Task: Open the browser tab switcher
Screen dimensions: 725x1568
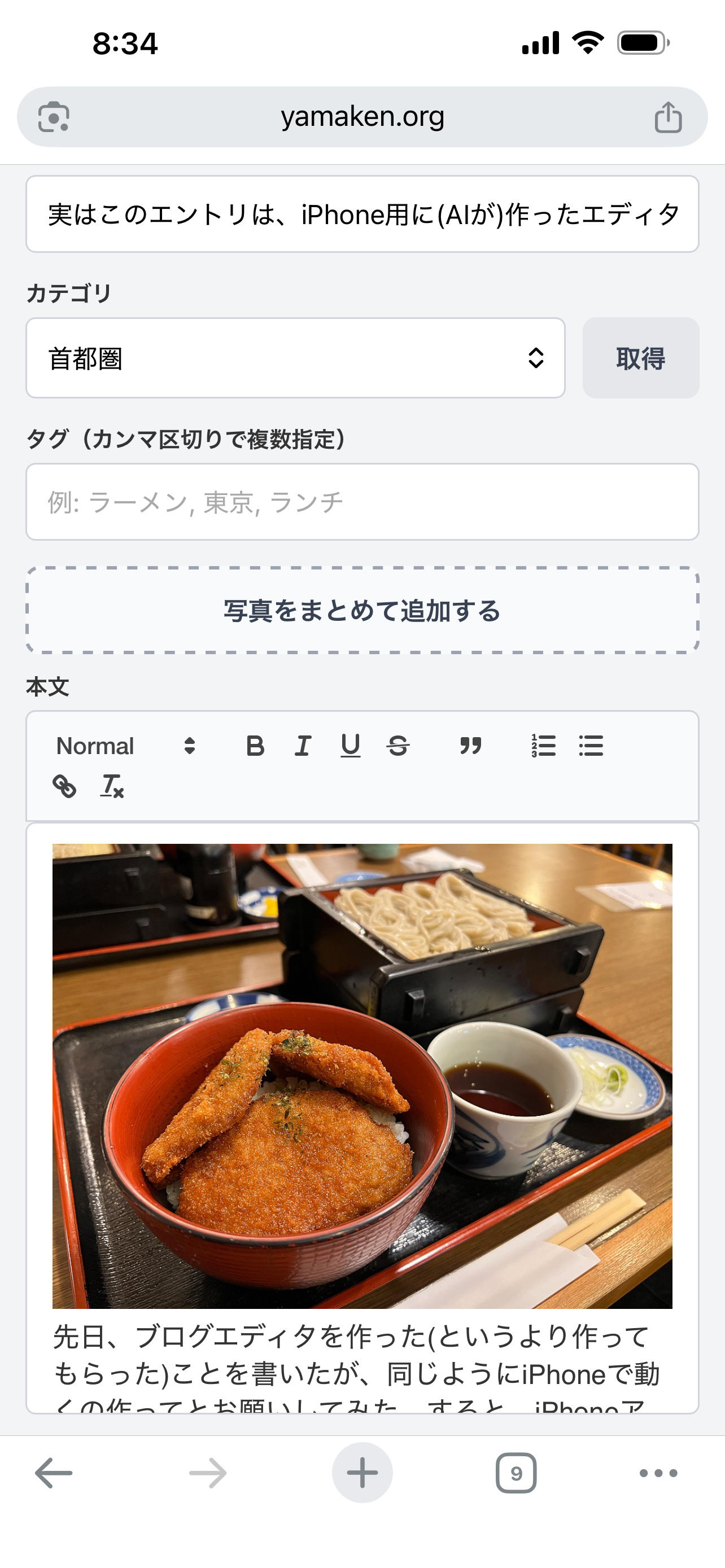Action: pyautogui.click(x=516, y=1473)
